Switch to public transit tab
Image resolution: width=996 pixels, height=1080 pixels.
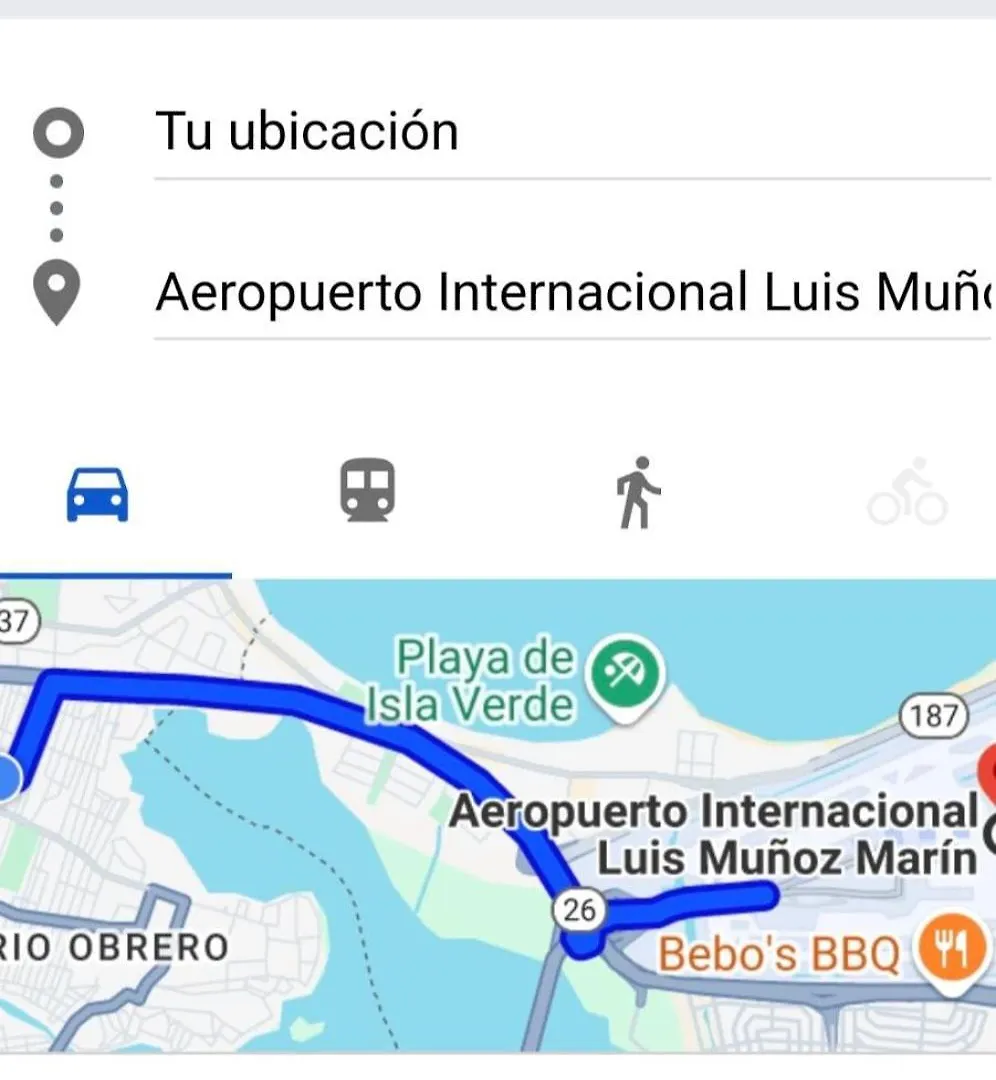point(367,490)
